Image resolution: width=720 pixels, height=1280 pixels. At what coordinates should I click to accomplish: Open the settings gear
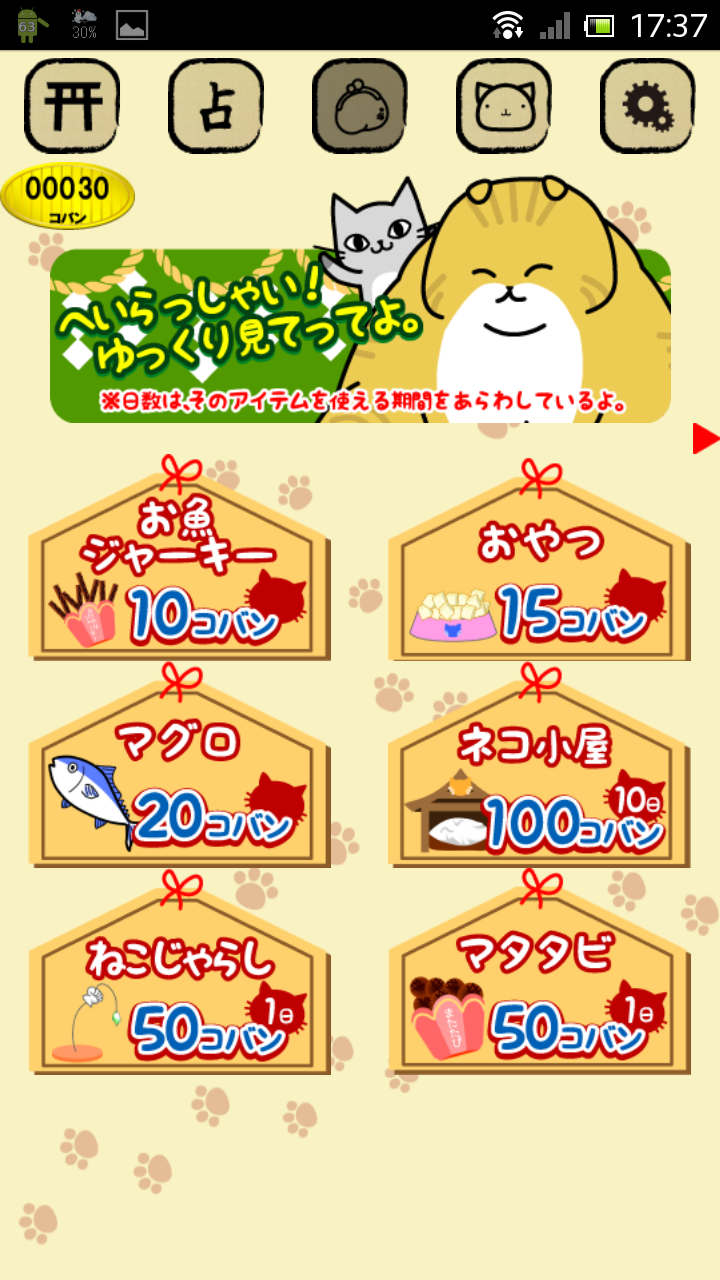pos(647,106)
